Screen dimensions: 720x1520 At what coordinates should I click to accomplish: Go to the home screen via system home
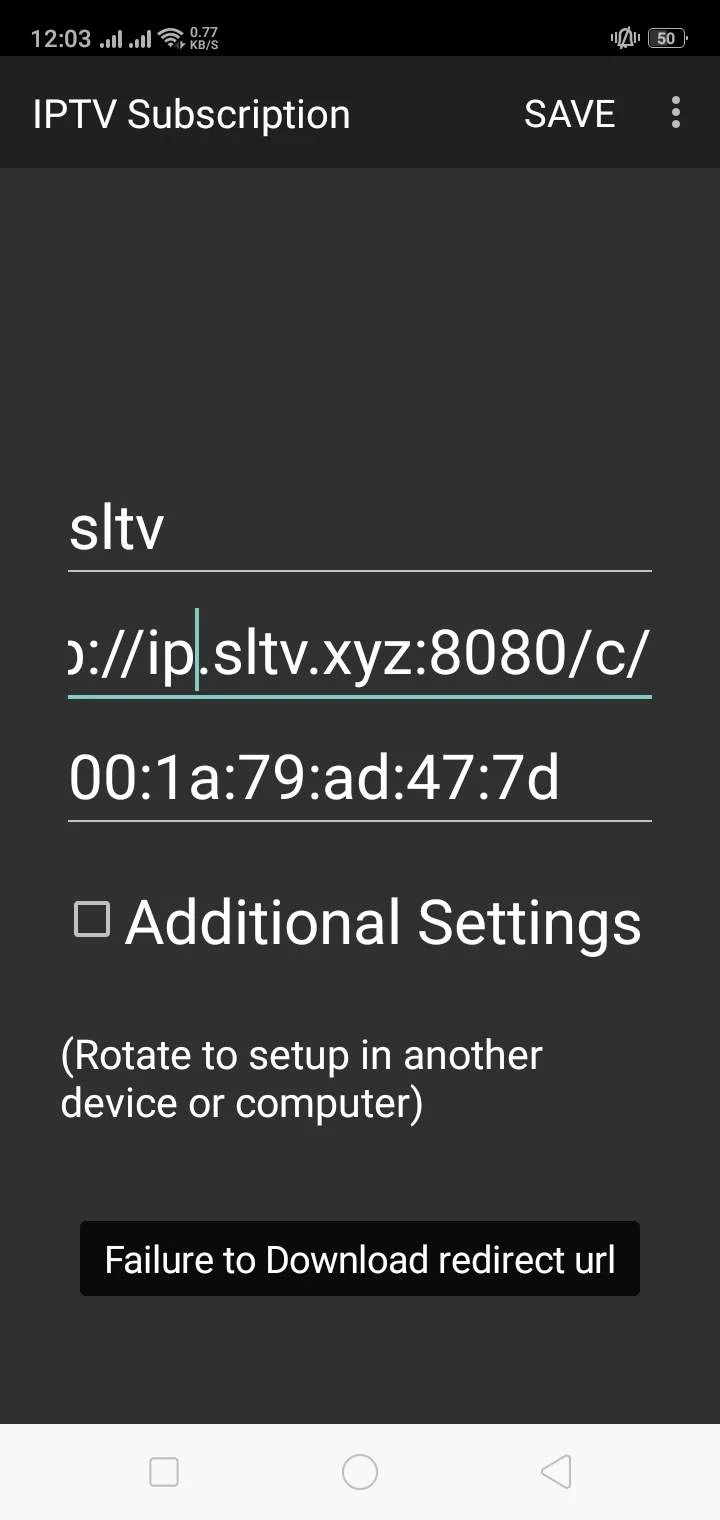pos(360,1471)
